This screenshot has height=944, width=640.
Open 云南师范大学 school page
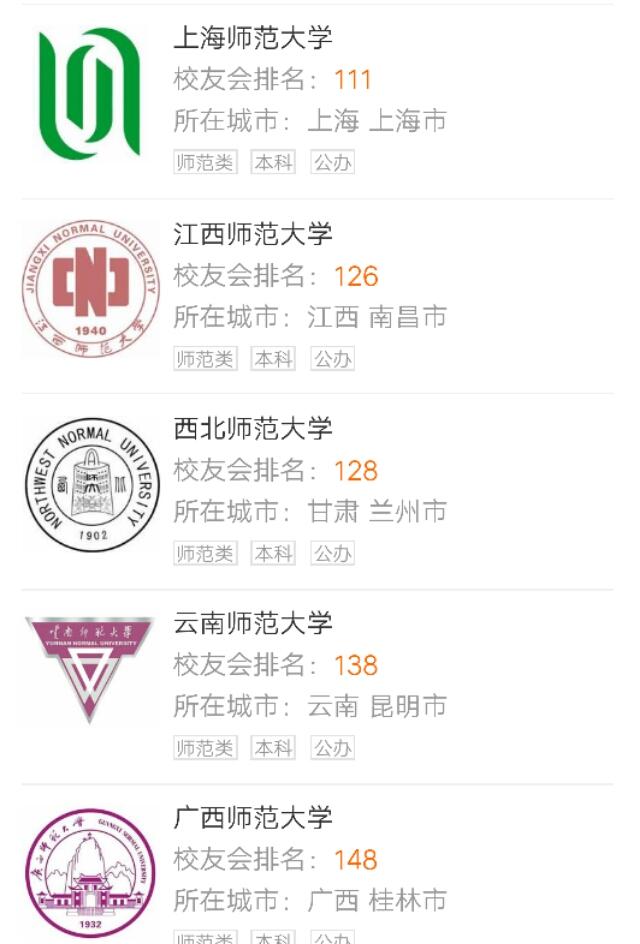click(x=253, y=624)
